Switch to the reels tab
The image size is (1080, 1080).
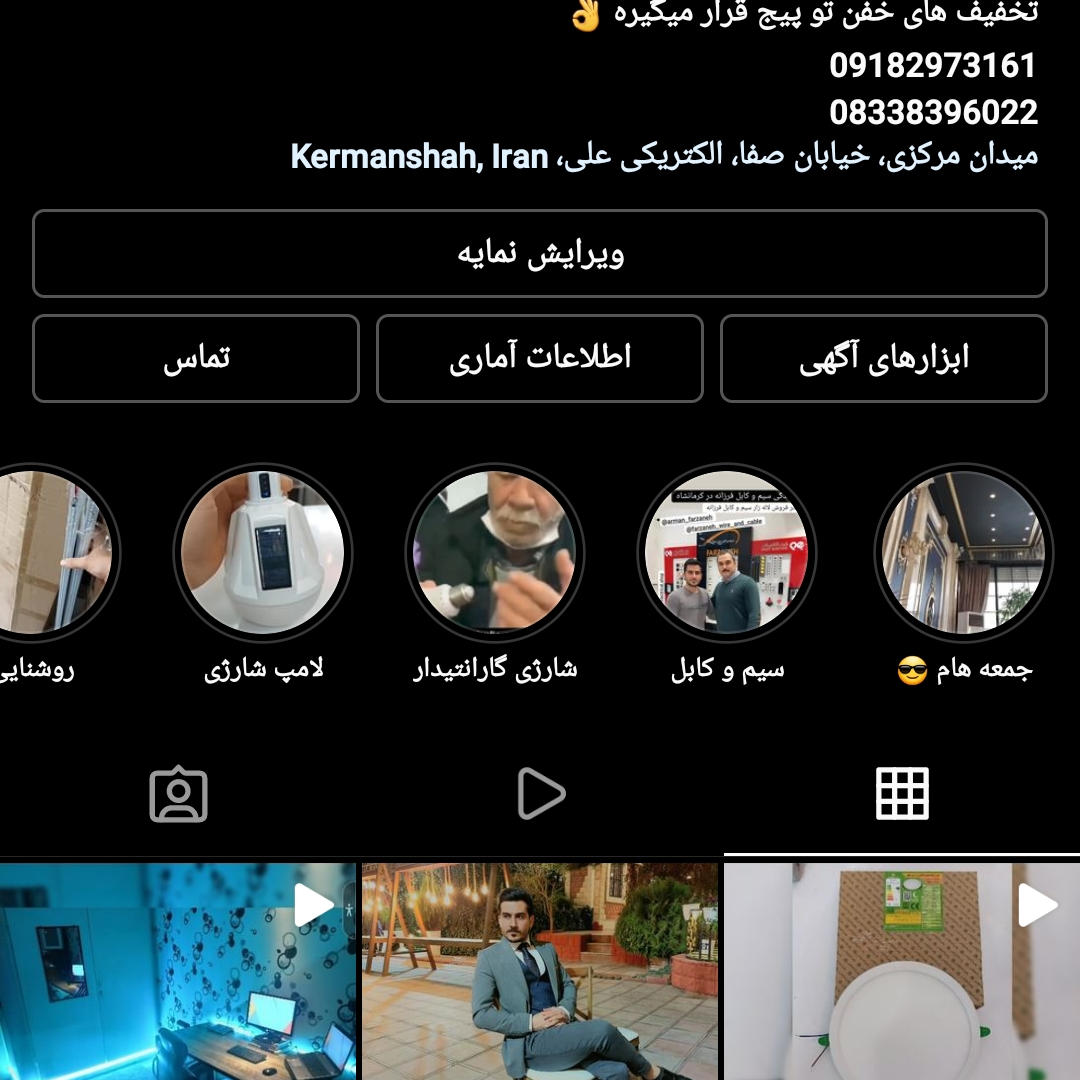(540, 795)
